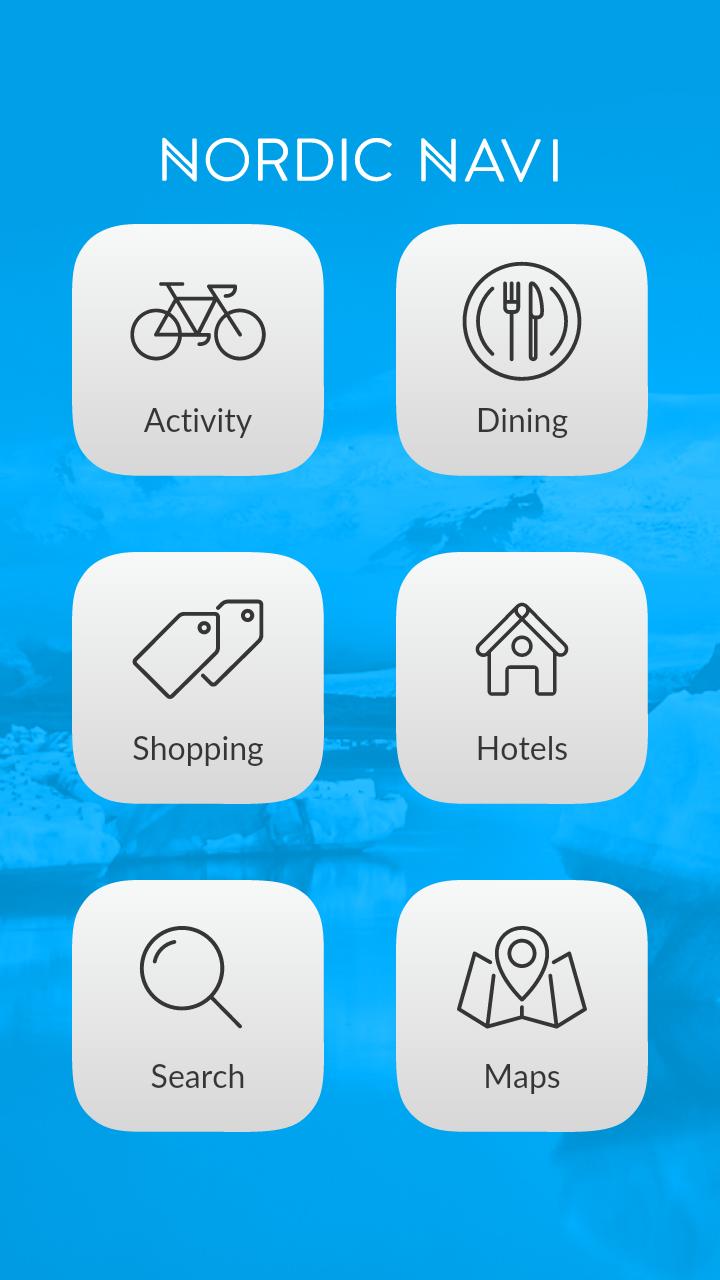This screenshot has width=720, height=1280.
Task: Browse Hotels
Action: (522, 677)
